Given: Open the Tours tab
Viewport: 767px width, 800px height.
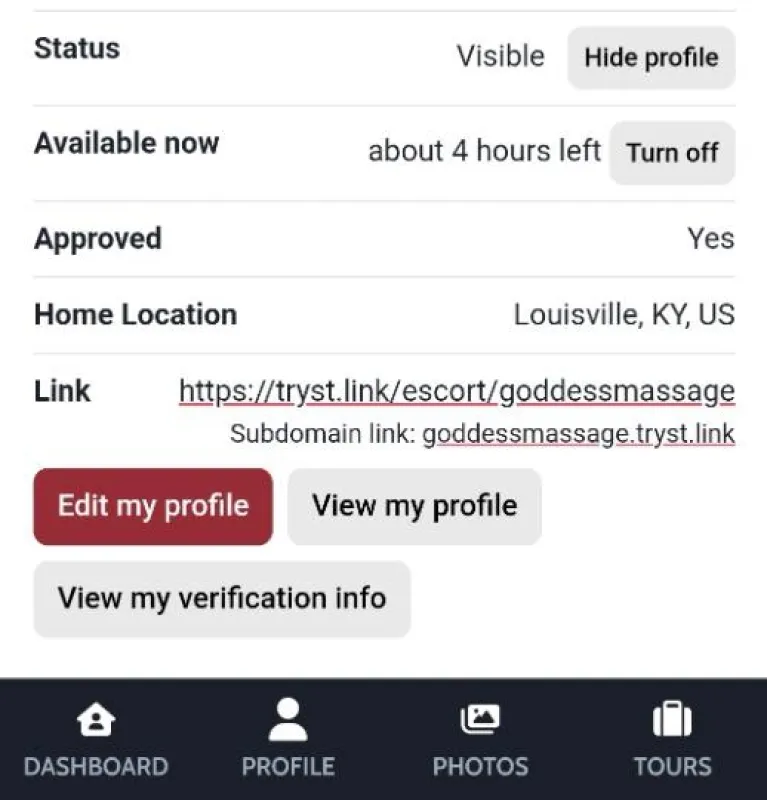Looking at the screenshot, I should point(672,742).
